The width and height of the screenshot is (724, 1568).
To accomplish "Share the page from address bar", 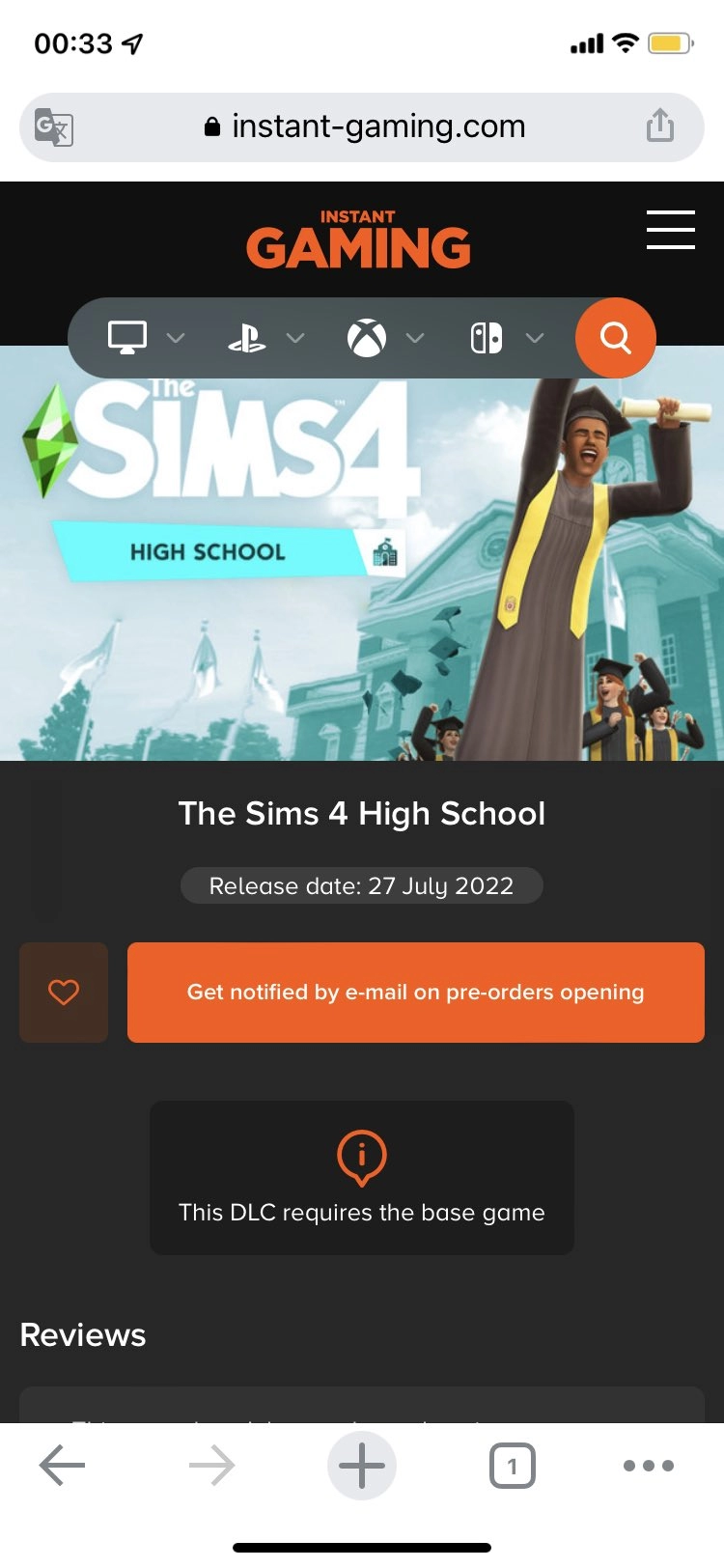I will point(660,126).
